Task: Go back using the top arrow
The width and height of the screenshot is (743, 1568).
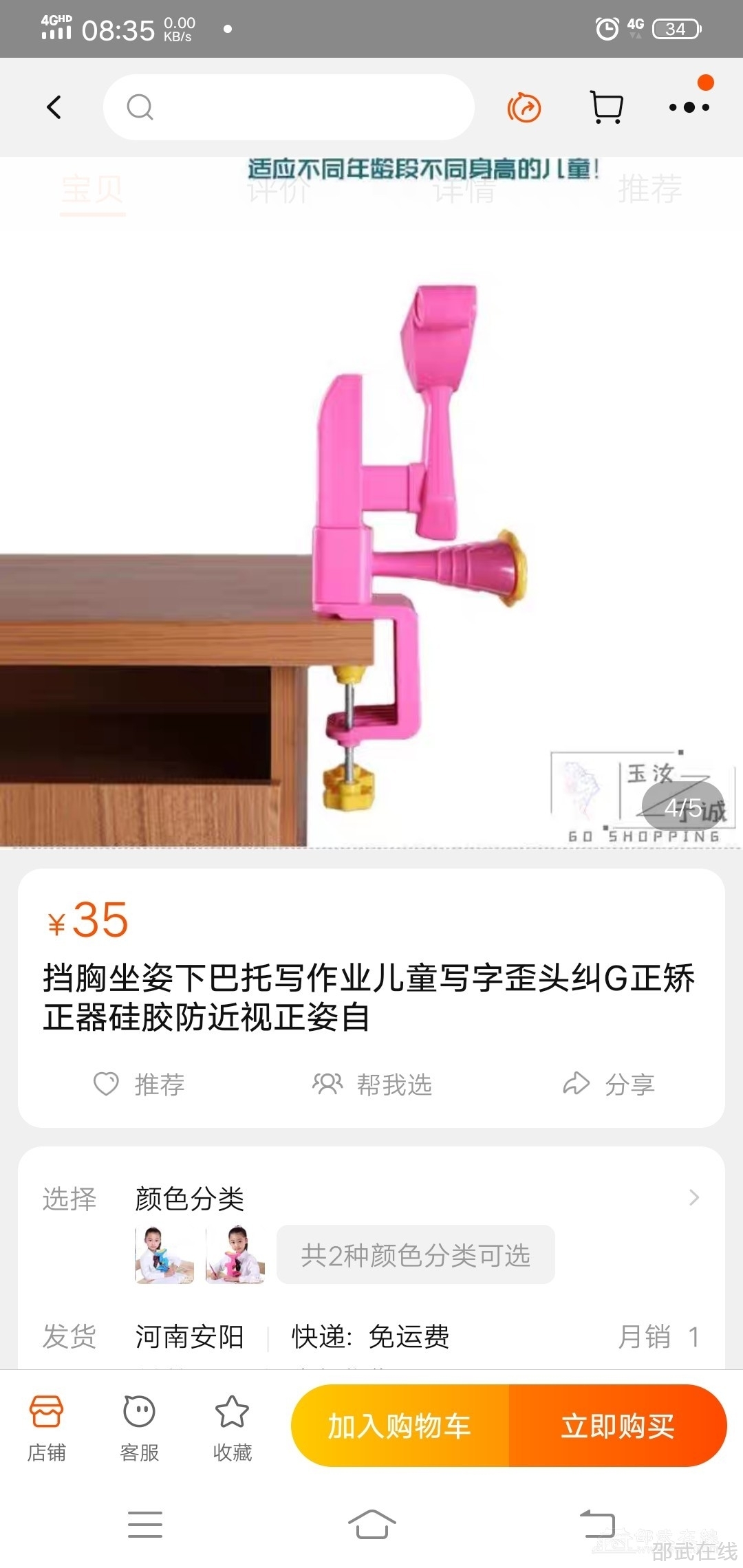Action: pyautogui.click(x=54, y=107)
